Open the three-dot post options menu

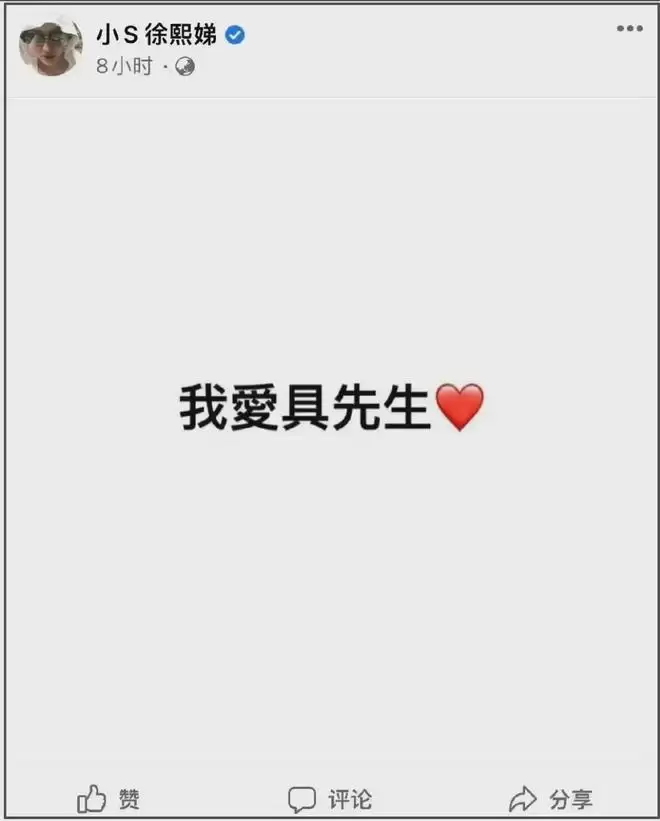pos(629,29)
